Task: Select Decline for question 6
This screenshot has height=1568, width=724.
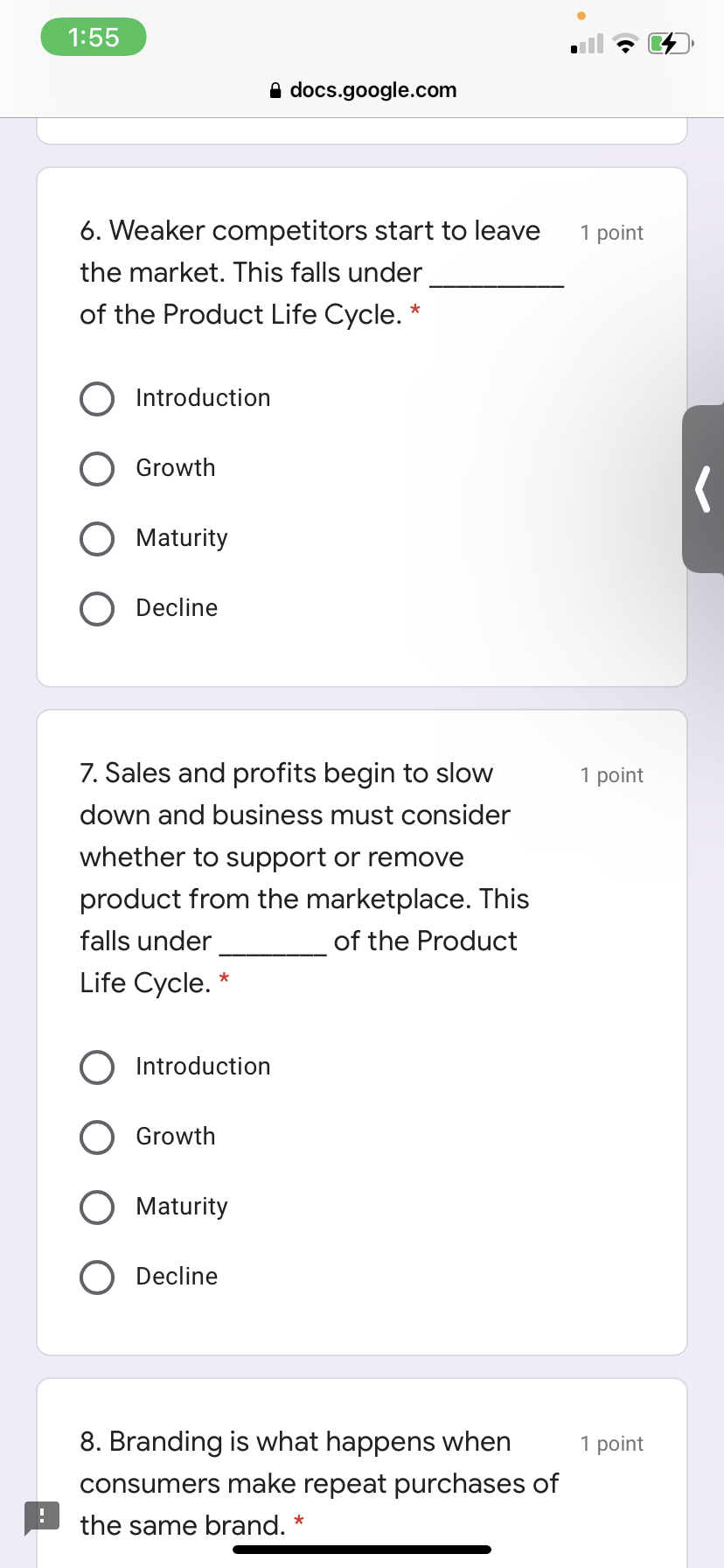Action: (96, 608)
